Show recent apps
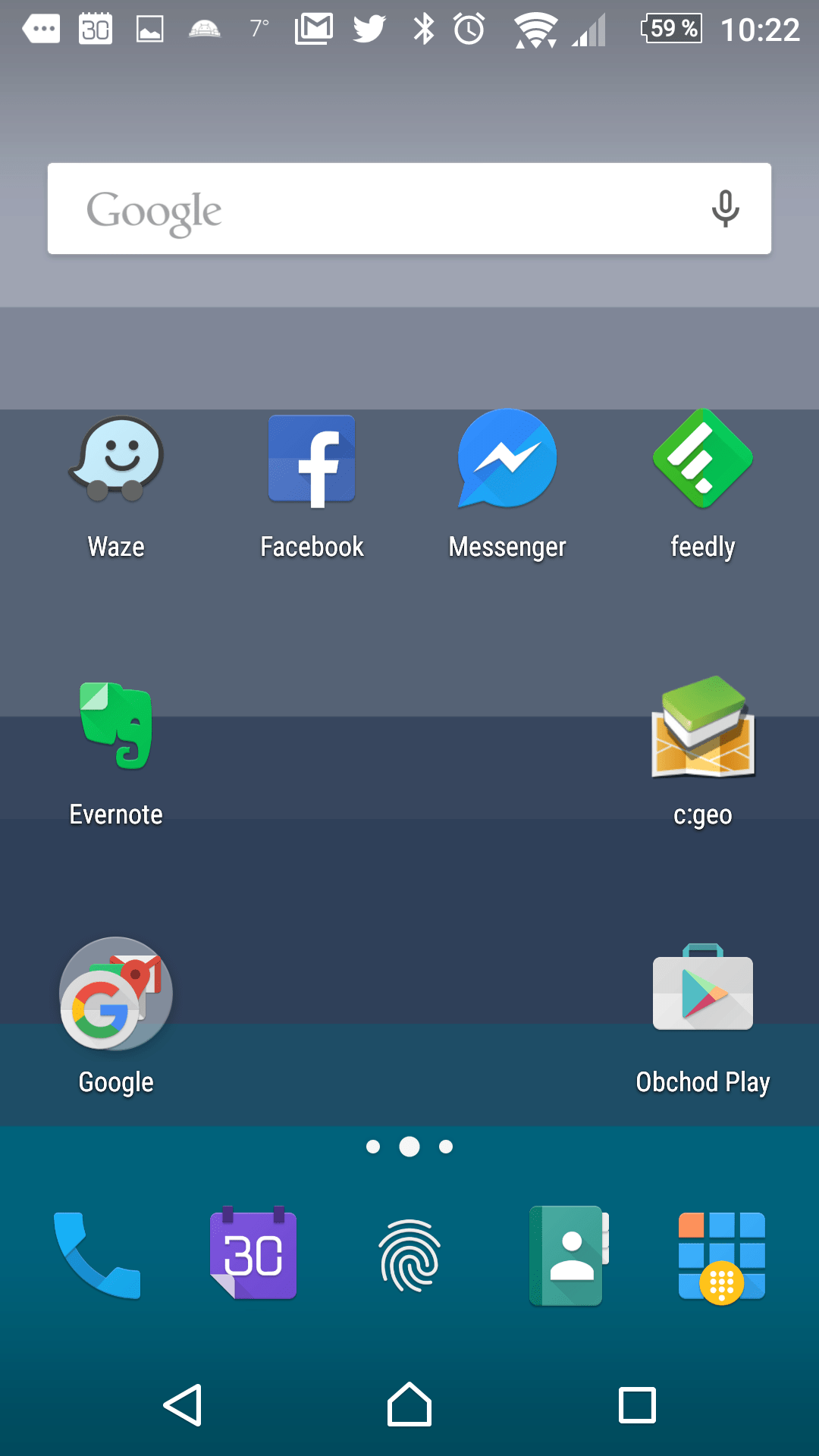Screen dimensions: 819x1456 [x=637, y=1405]
